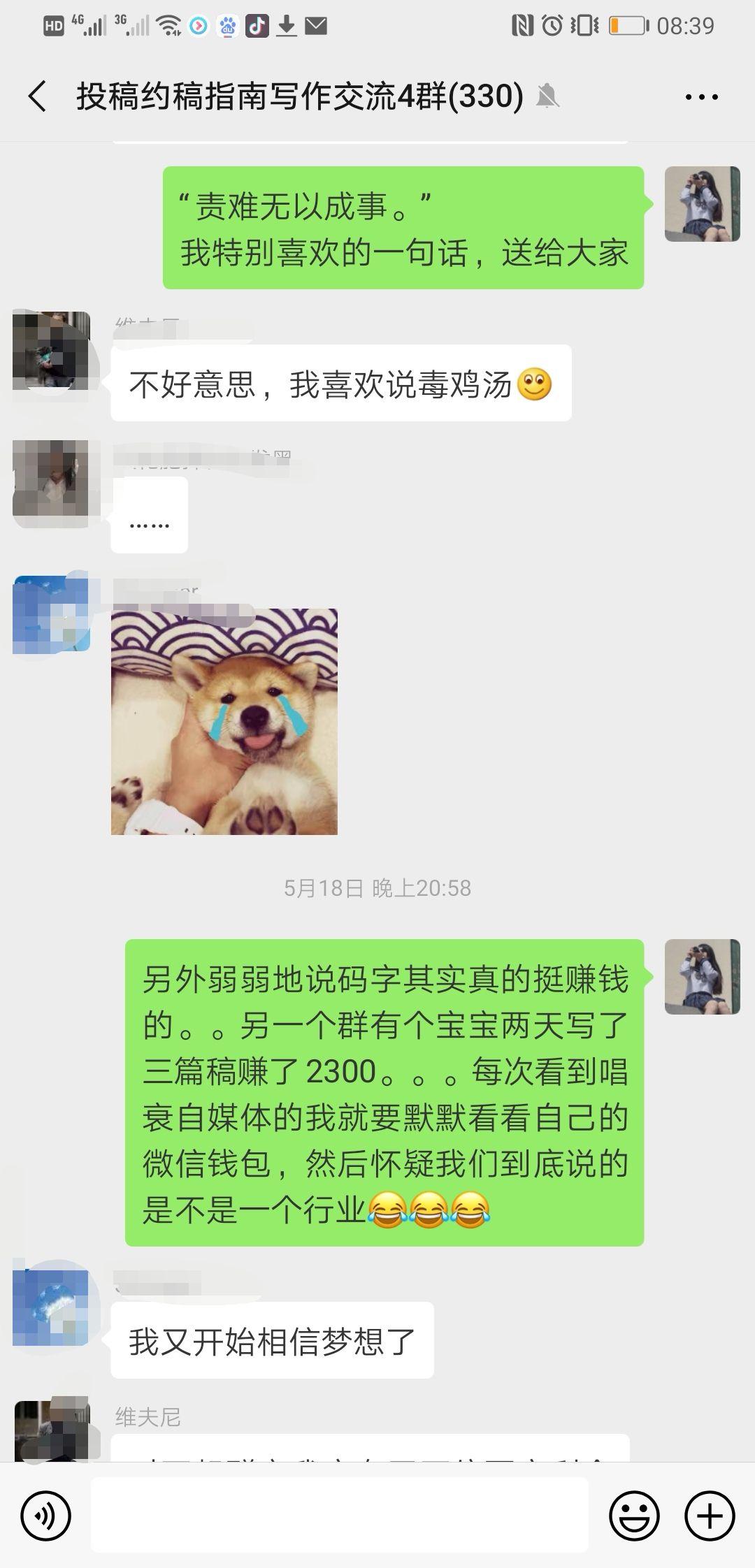Screen dimensions: 755x1568
Task: Open avatar of the 毒鸡汤 message sender
Action: coord(52,351)
